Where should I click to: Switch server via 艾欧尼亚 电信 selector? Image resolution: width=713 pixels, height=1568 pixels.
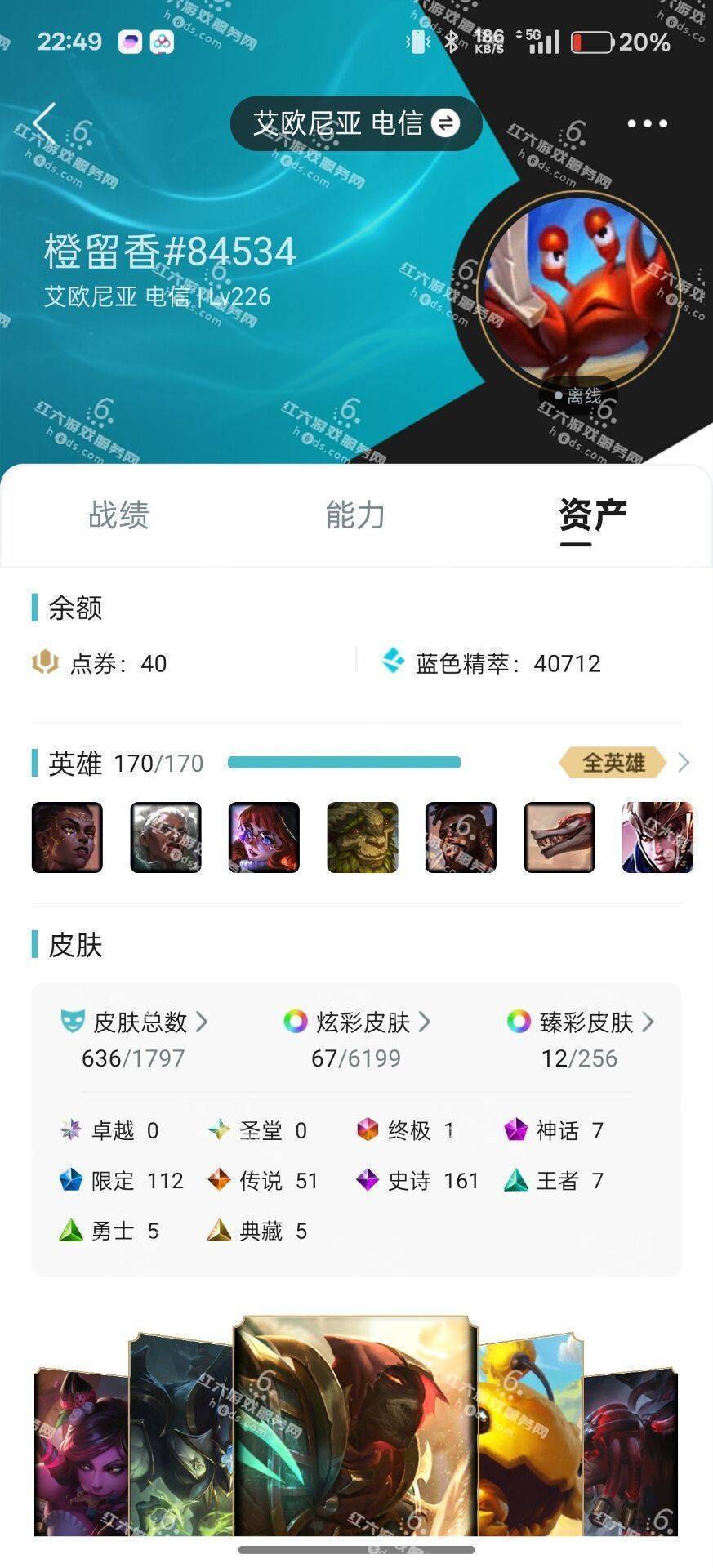356,123
